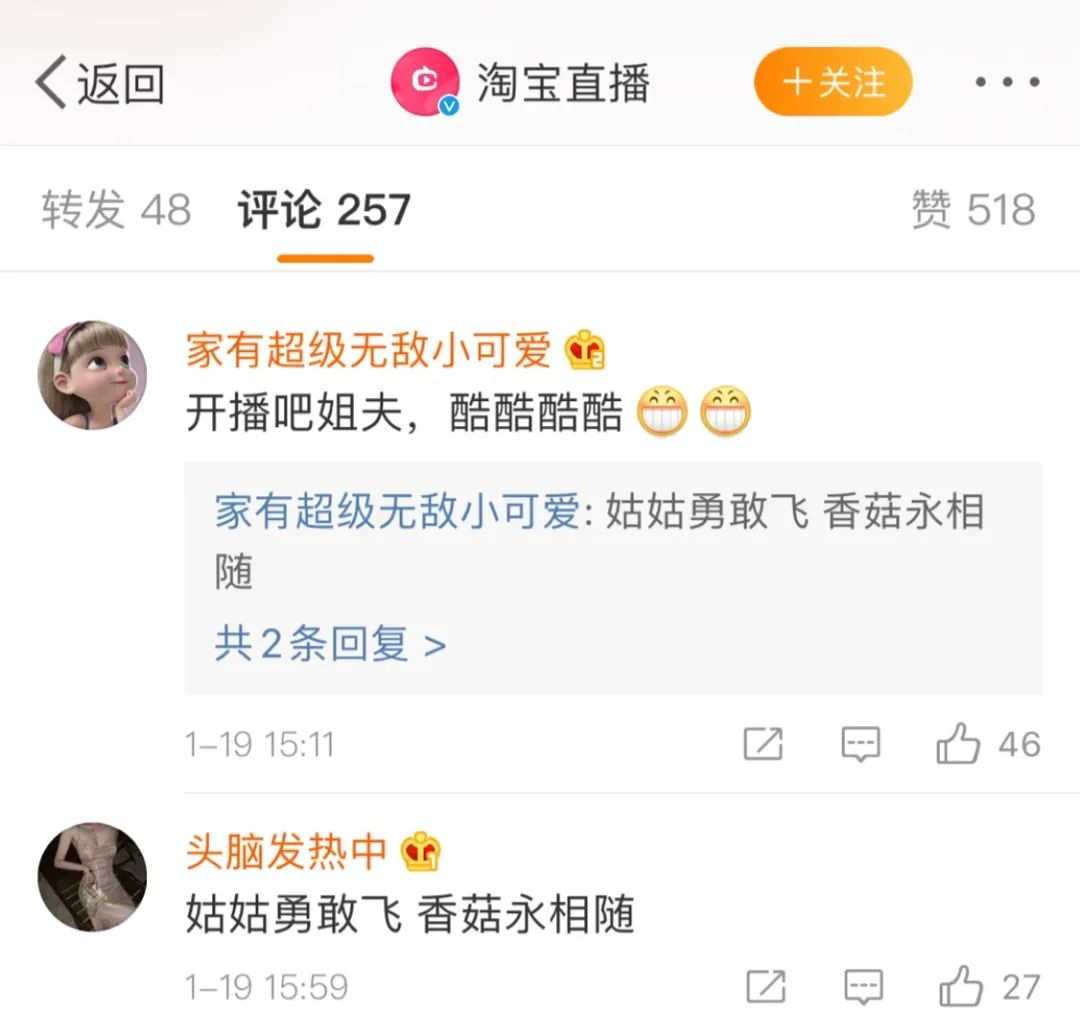The width and height of the screenshot is (1080, 1016).
Task: Go back using the 返回 arrow
Action: click(x=98, y=84)
